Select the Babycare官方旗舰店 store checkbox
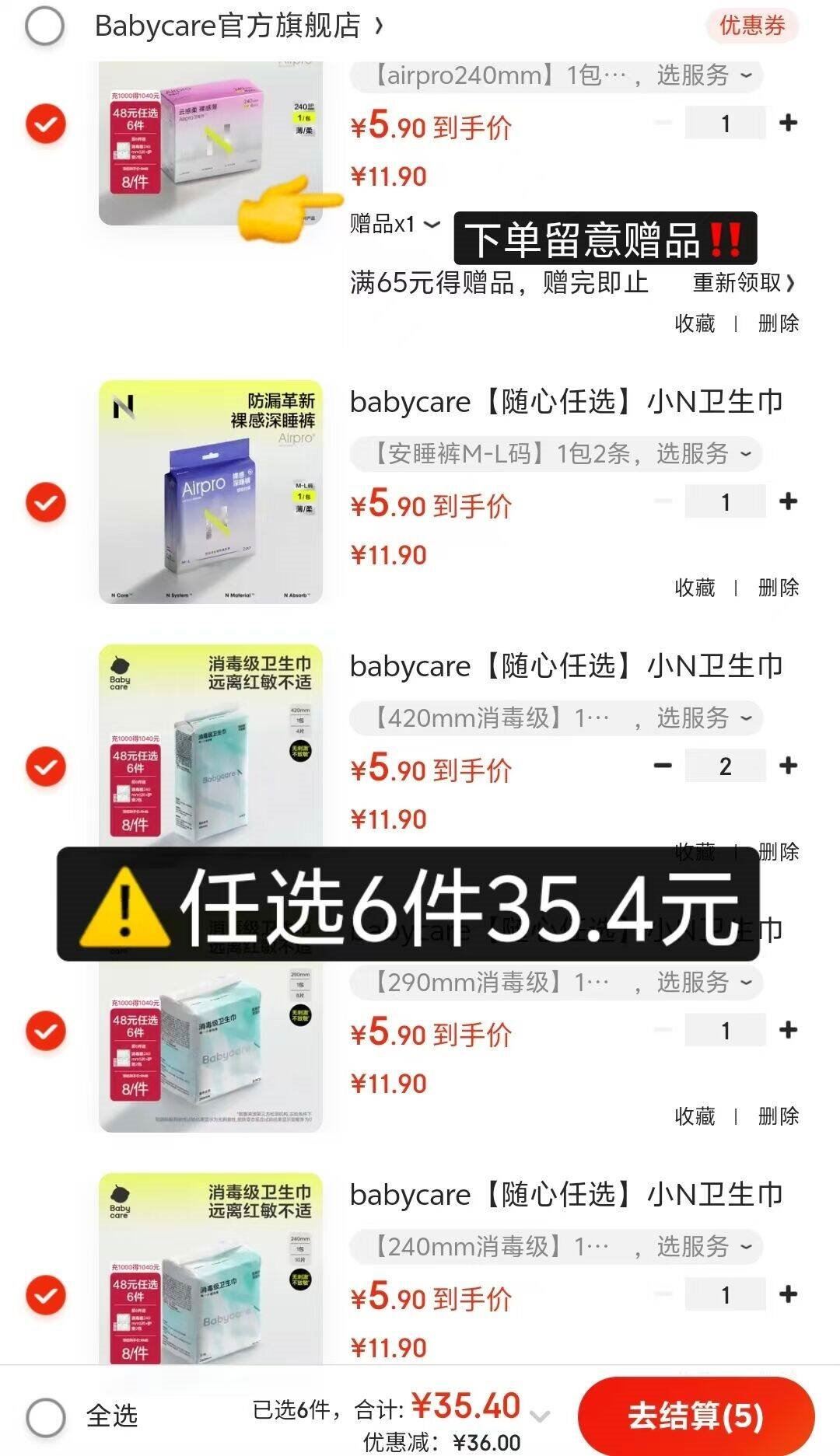This screenshot has width=840, height=1456. (x=44, y=26)
